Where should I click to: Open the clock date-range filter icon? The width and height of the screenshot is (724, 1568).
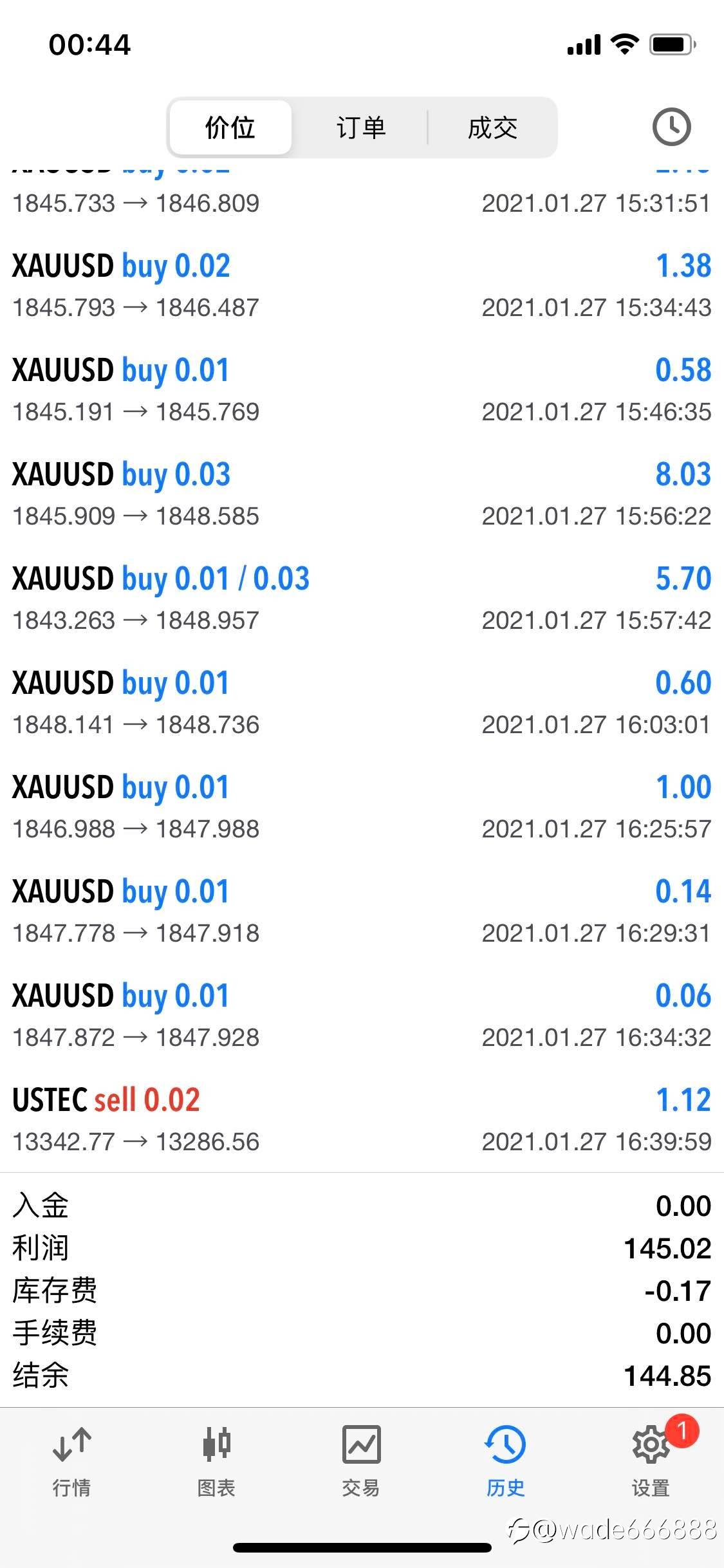click(x=671, y=127)
